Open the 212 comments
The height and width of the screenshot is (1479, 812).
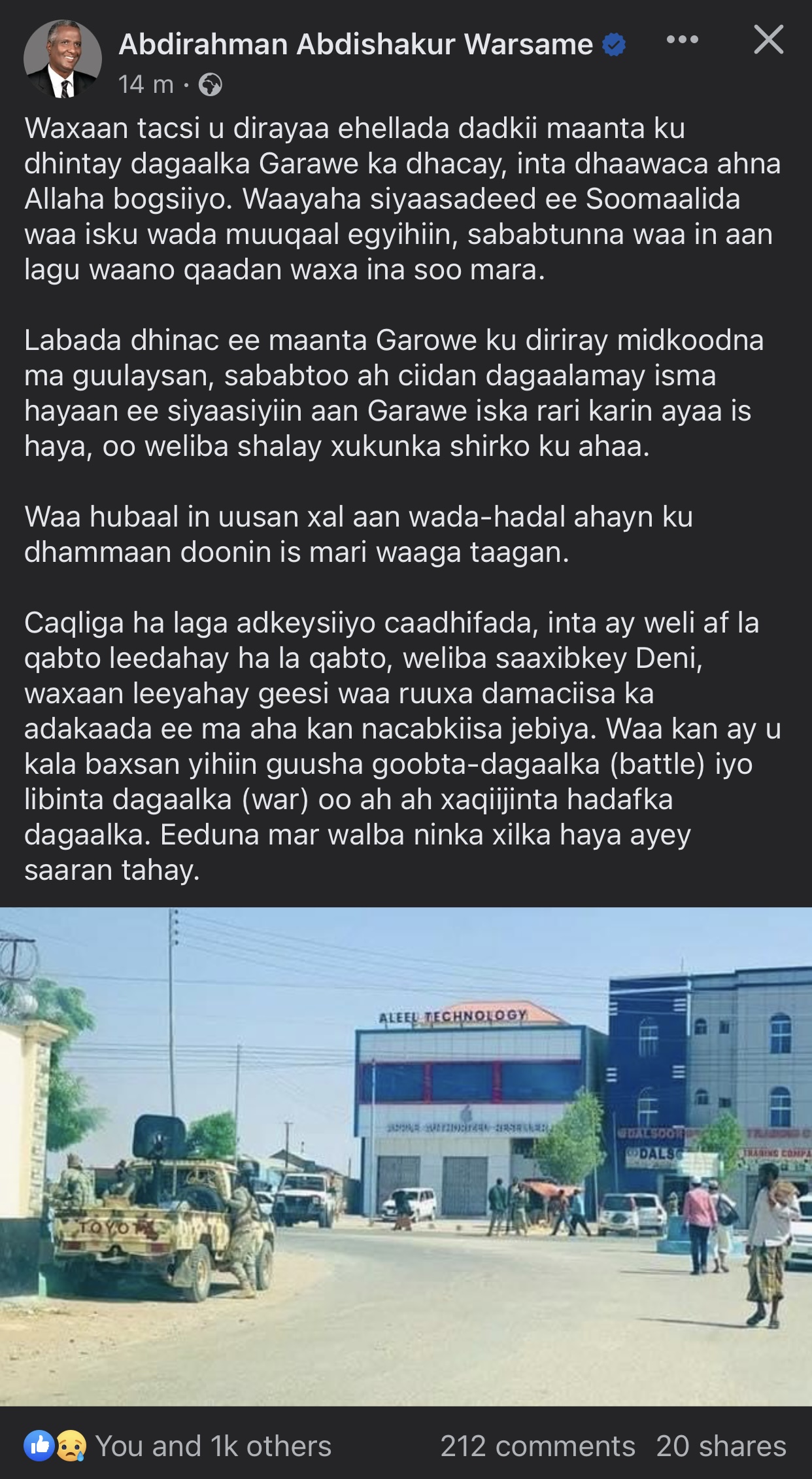point(537,1446)
